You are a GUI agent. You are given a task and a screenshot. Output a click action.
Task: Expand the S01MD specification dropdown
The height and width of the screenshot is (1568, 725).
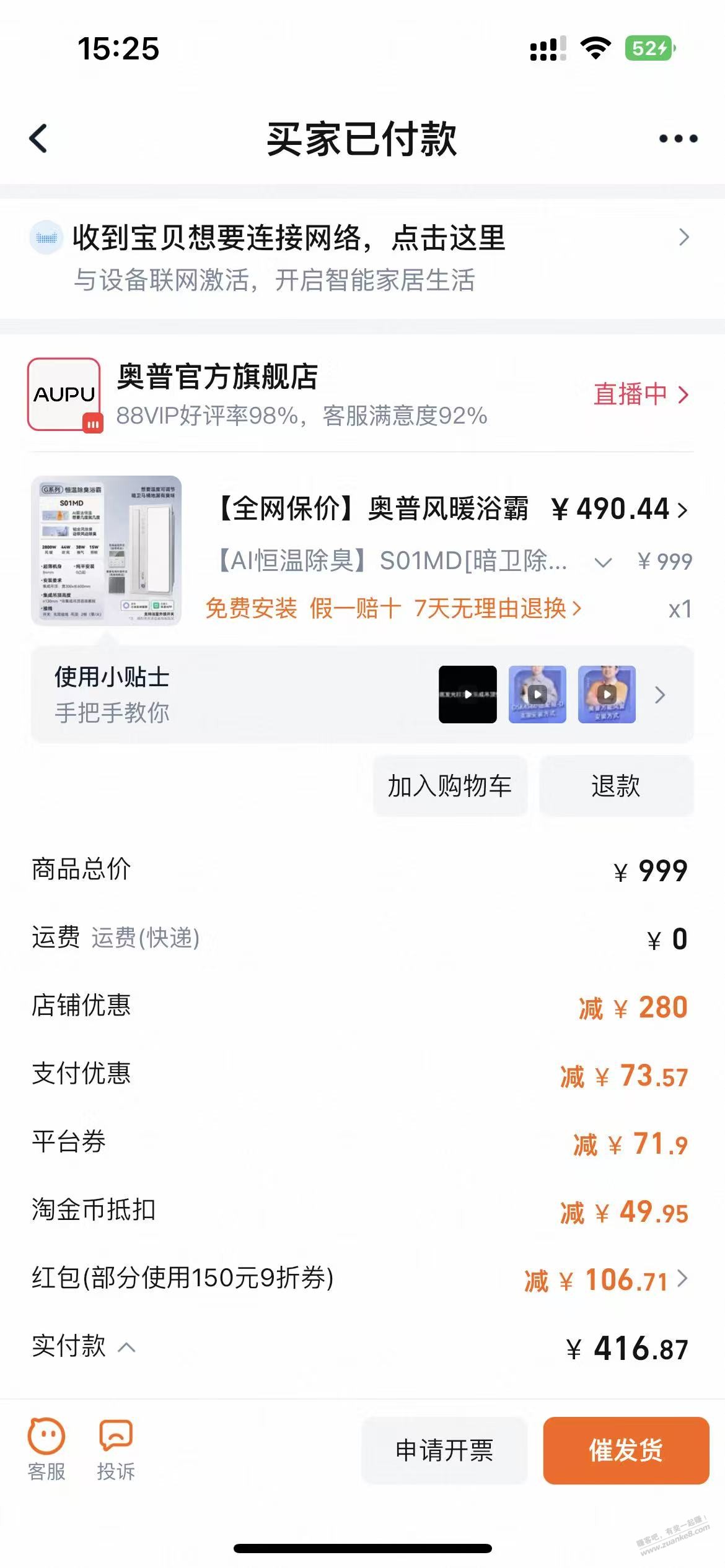coord(602,562)
